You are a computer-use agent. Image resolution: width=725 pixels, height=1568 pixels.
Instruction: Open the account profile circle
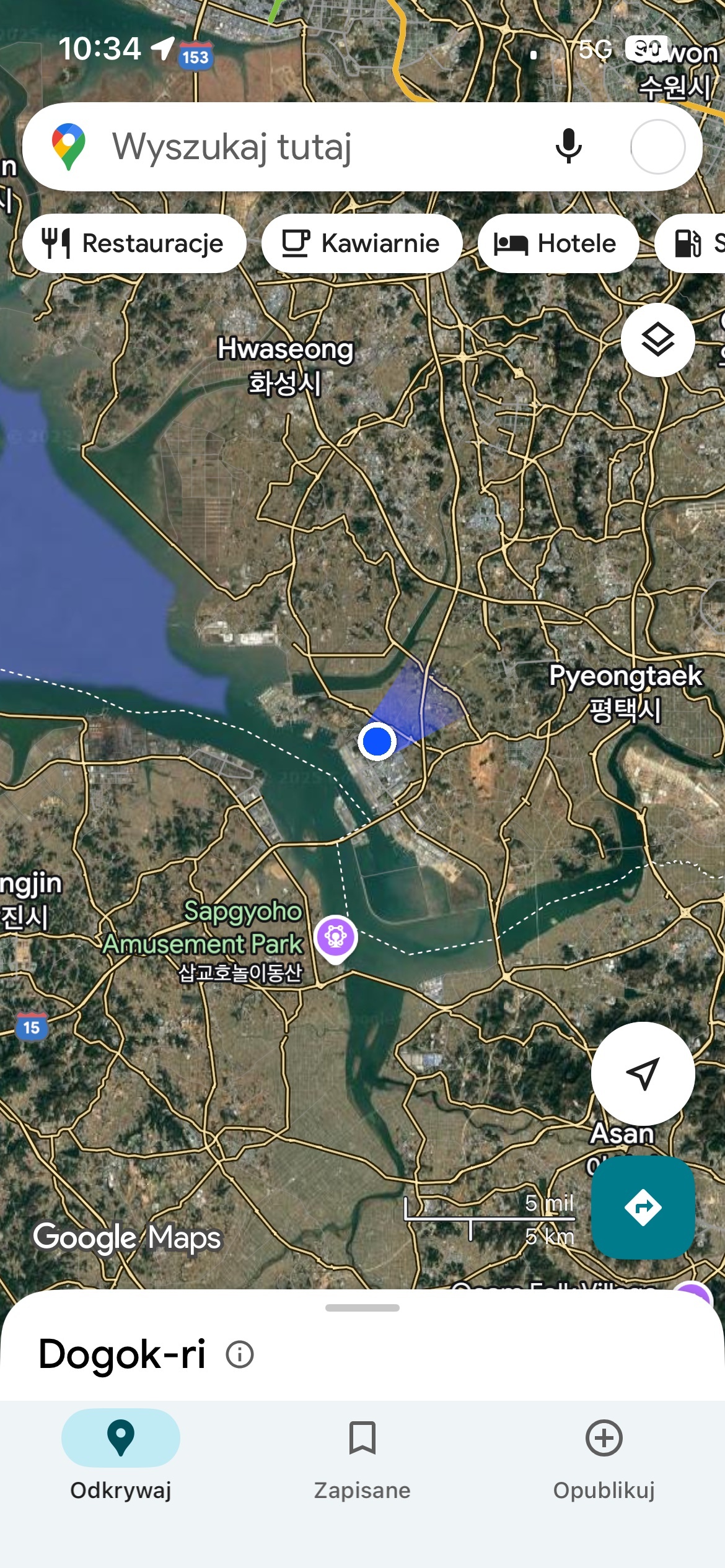(657, 147)
